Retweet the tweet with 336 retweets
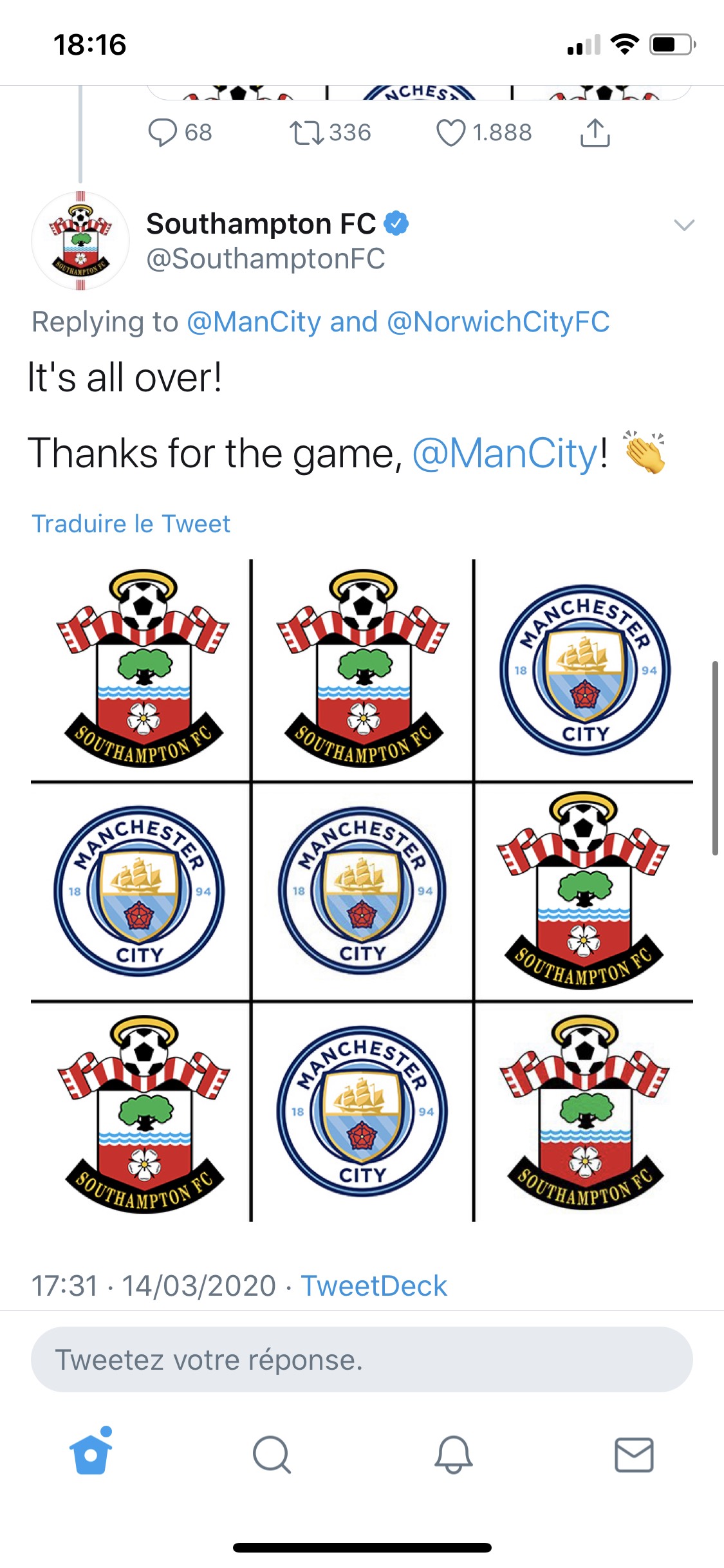This screenshot has height=1568, width=724. 307,133
